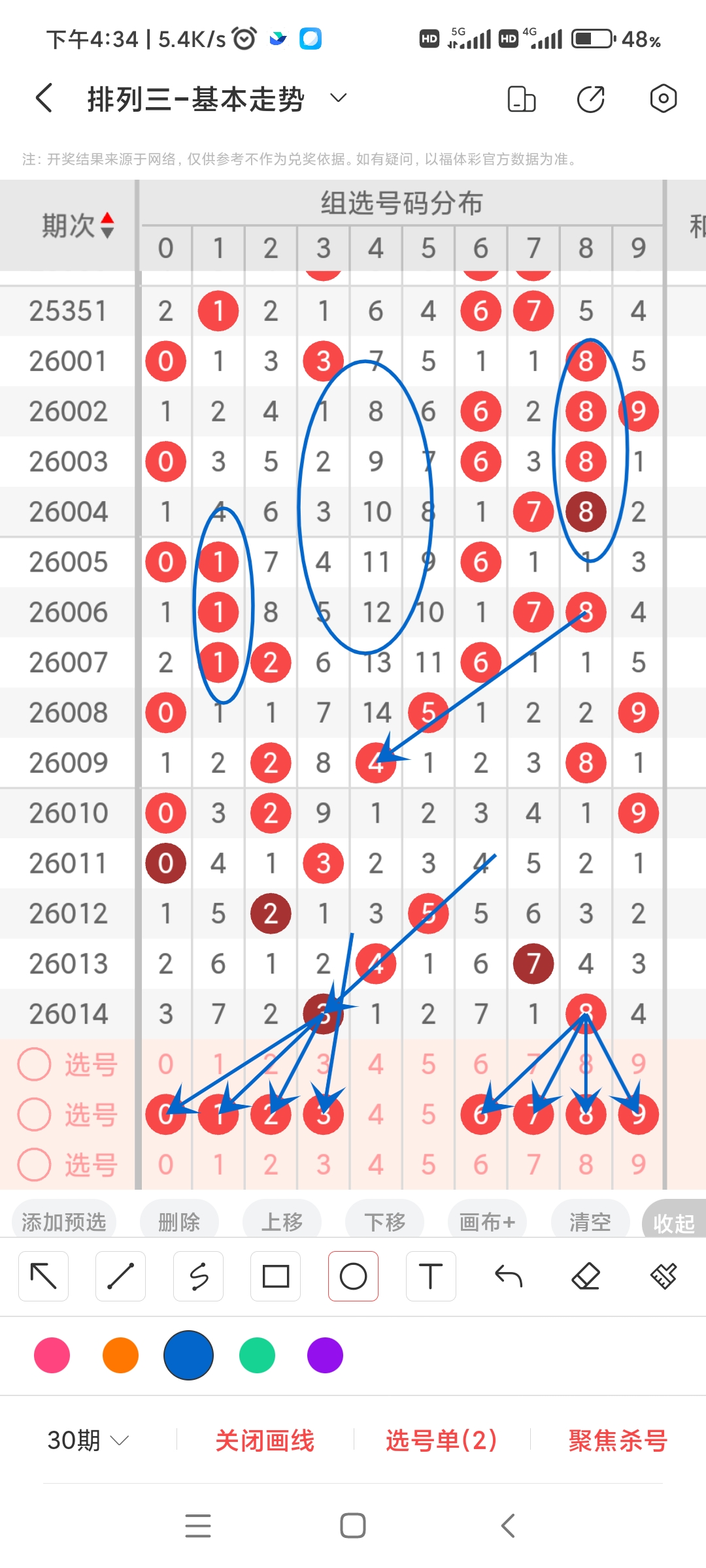This screenshot has width=706, height=1568.
Task: Mark the first 选号 row selector
Action: click(34, 1064)
